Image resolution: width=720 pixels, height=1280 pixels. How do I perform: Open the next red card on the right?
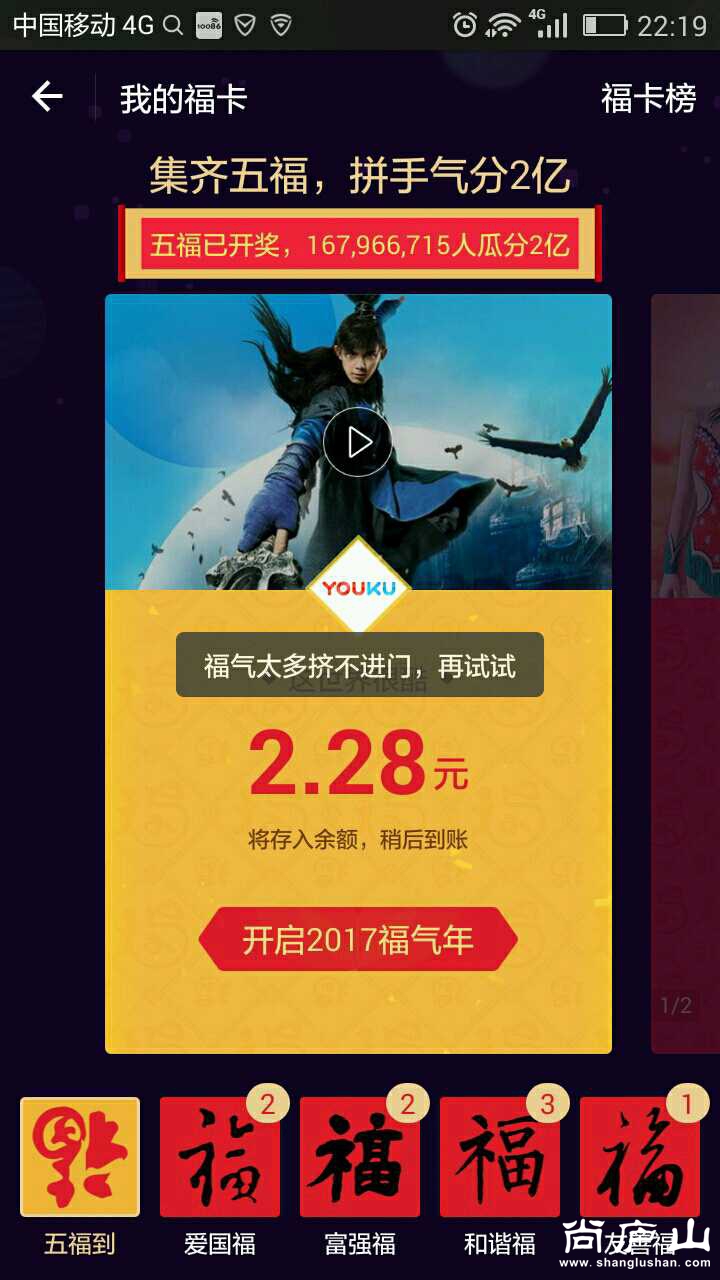[688, 670]
